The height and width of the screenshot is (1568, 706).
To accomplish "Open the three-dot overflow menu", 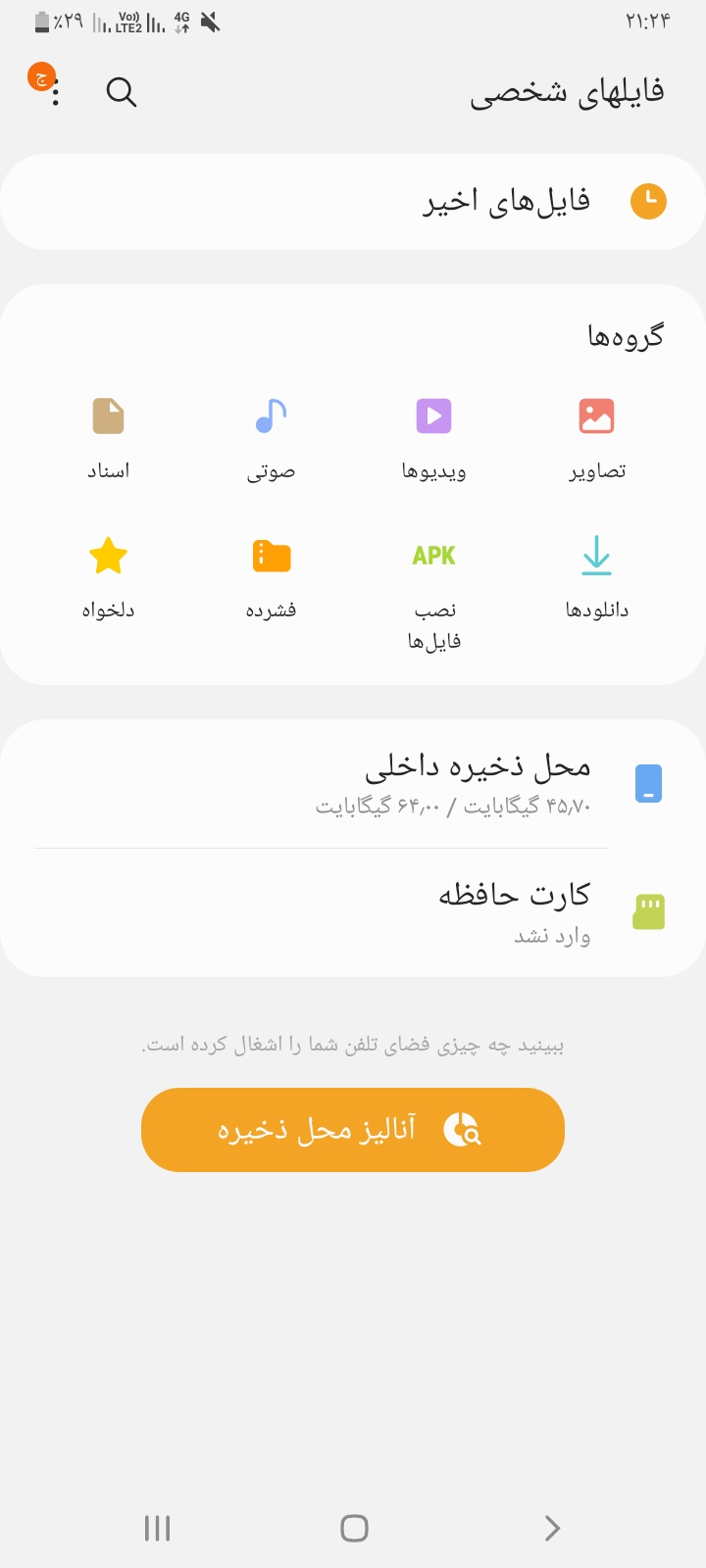I will coord(55,92).
